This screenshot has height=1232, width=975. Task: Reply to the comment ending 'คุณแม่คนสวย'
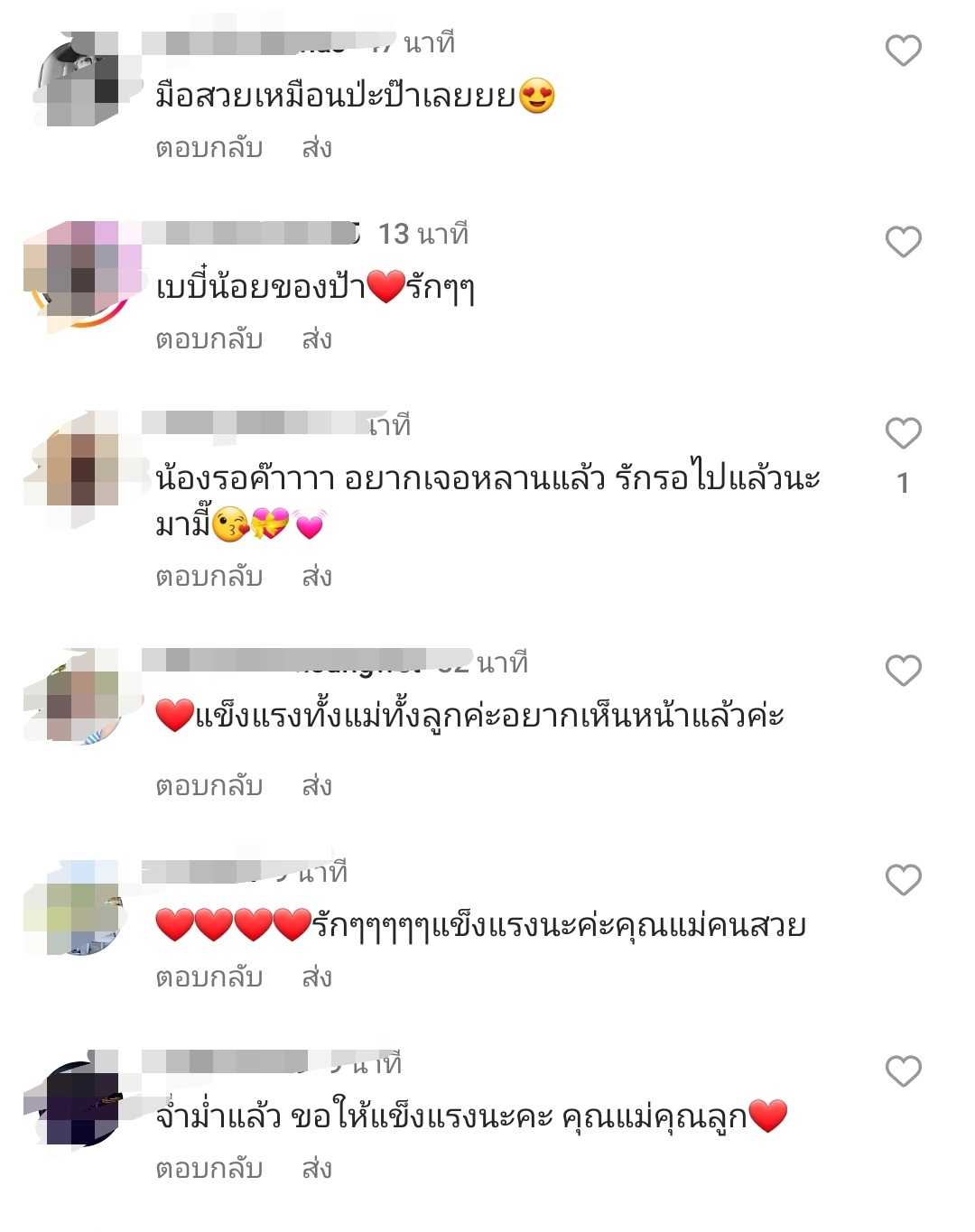(209, 977)
